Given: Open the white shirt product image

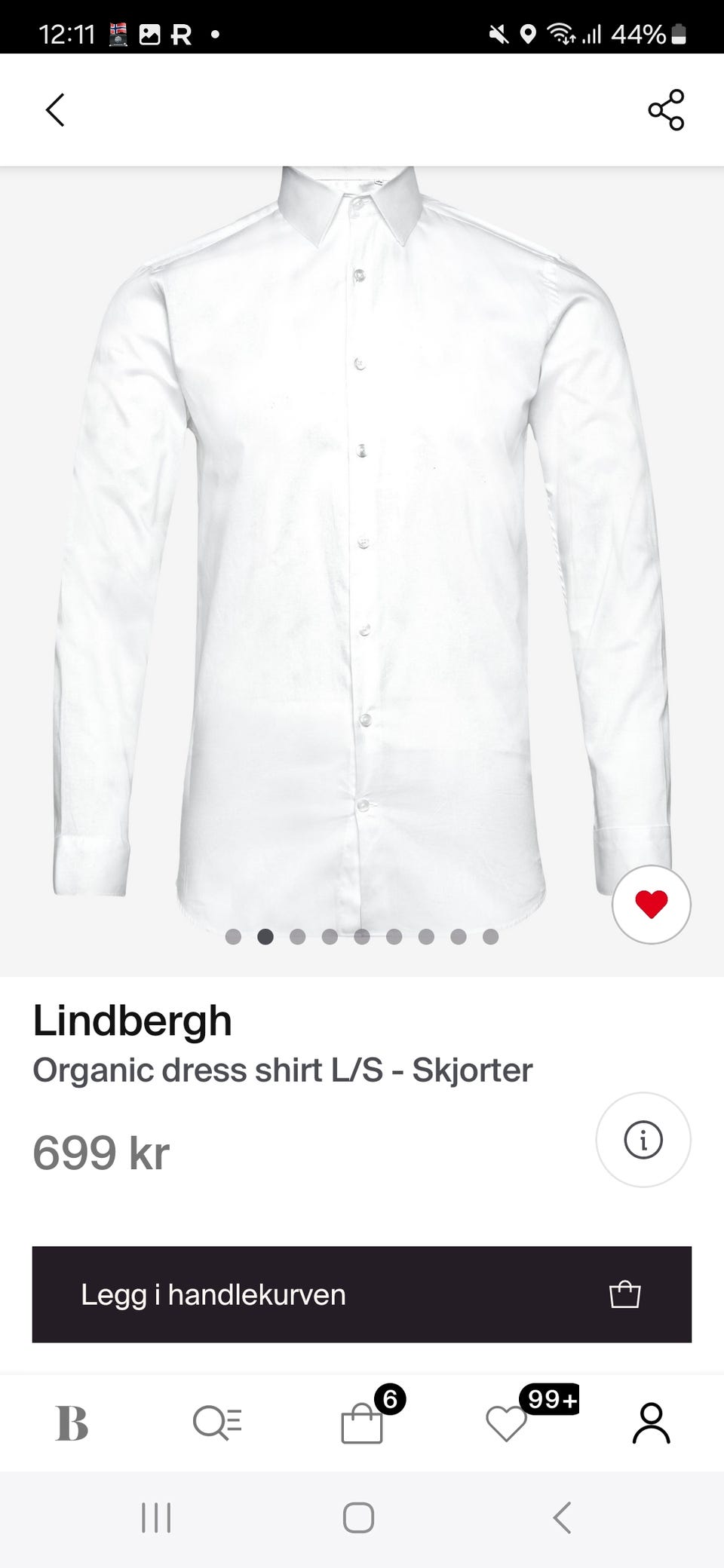Looking at the screenshot, I should [x=362, y=543].
